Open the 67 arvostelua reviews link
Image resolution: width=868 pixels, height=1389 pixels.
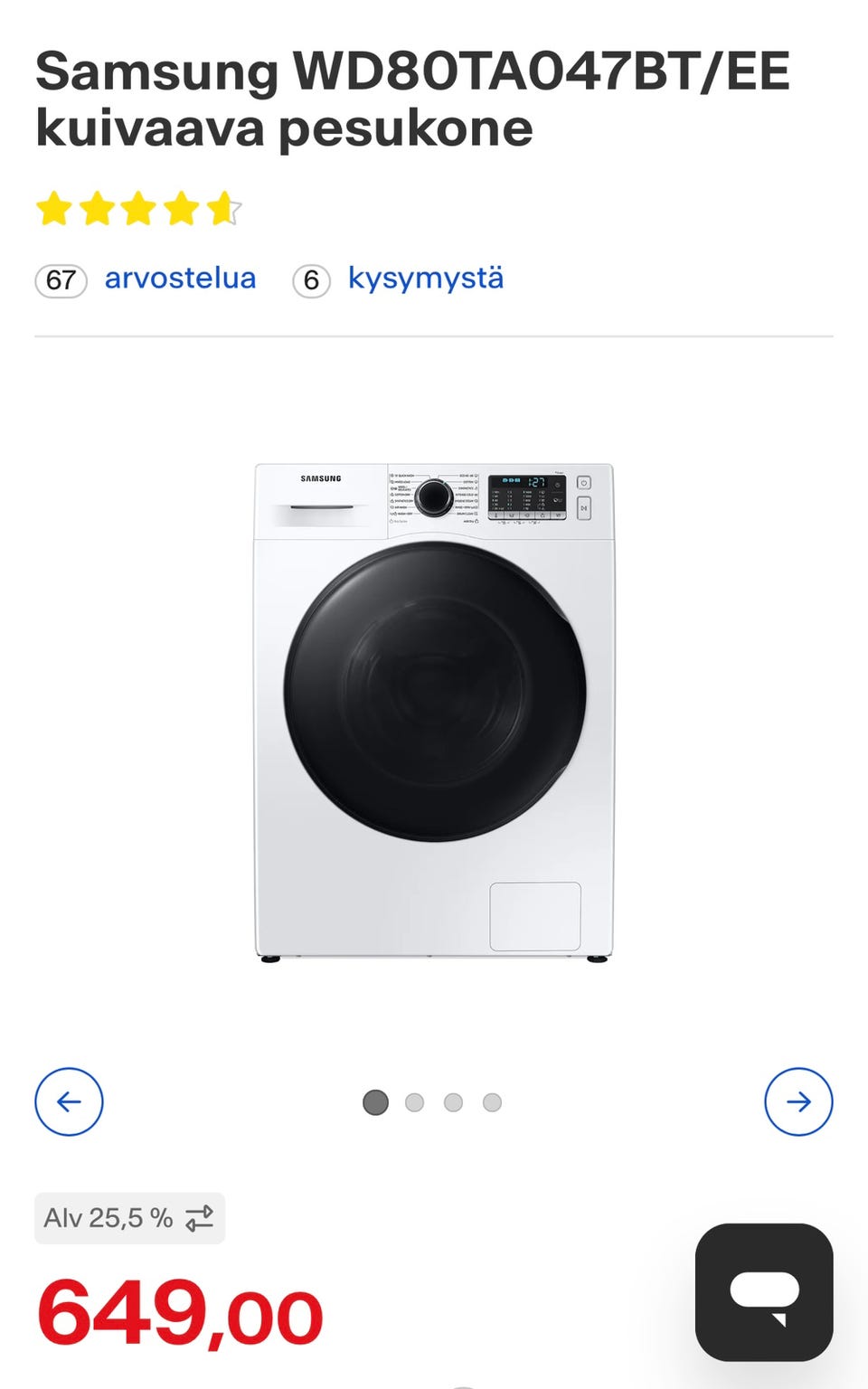click(146, 279)
